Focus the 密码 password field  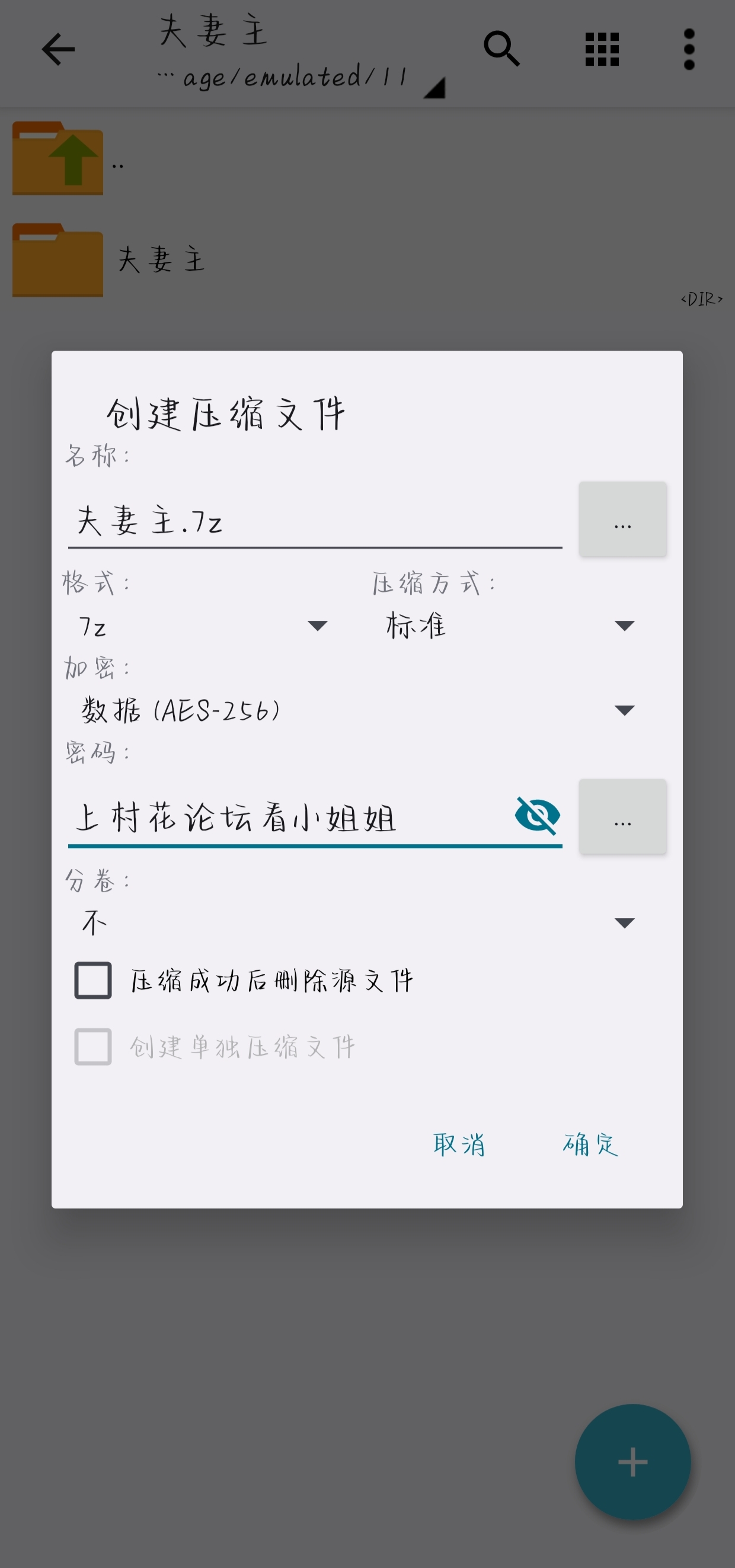pos(286,817)
